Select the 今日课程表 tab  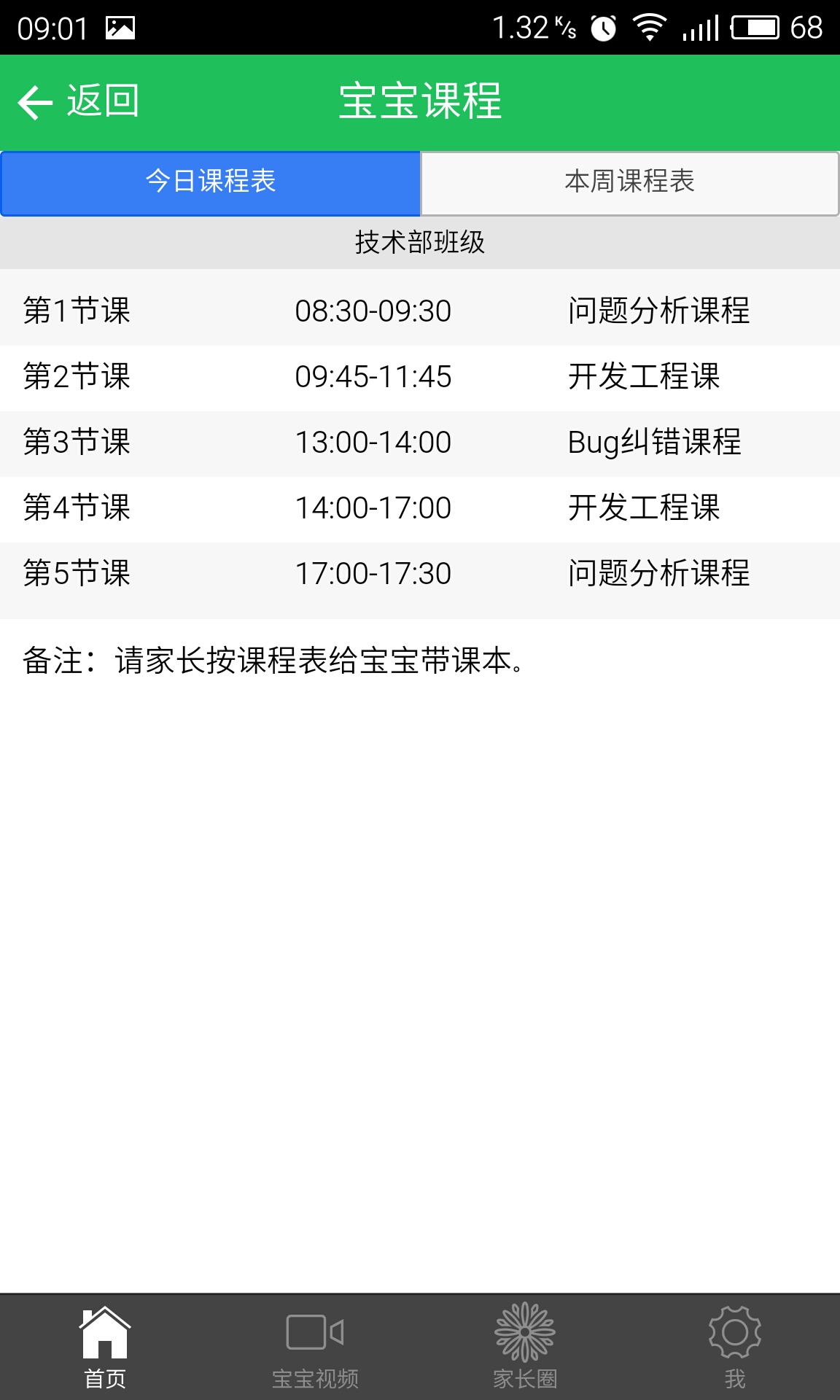[211, 182]
